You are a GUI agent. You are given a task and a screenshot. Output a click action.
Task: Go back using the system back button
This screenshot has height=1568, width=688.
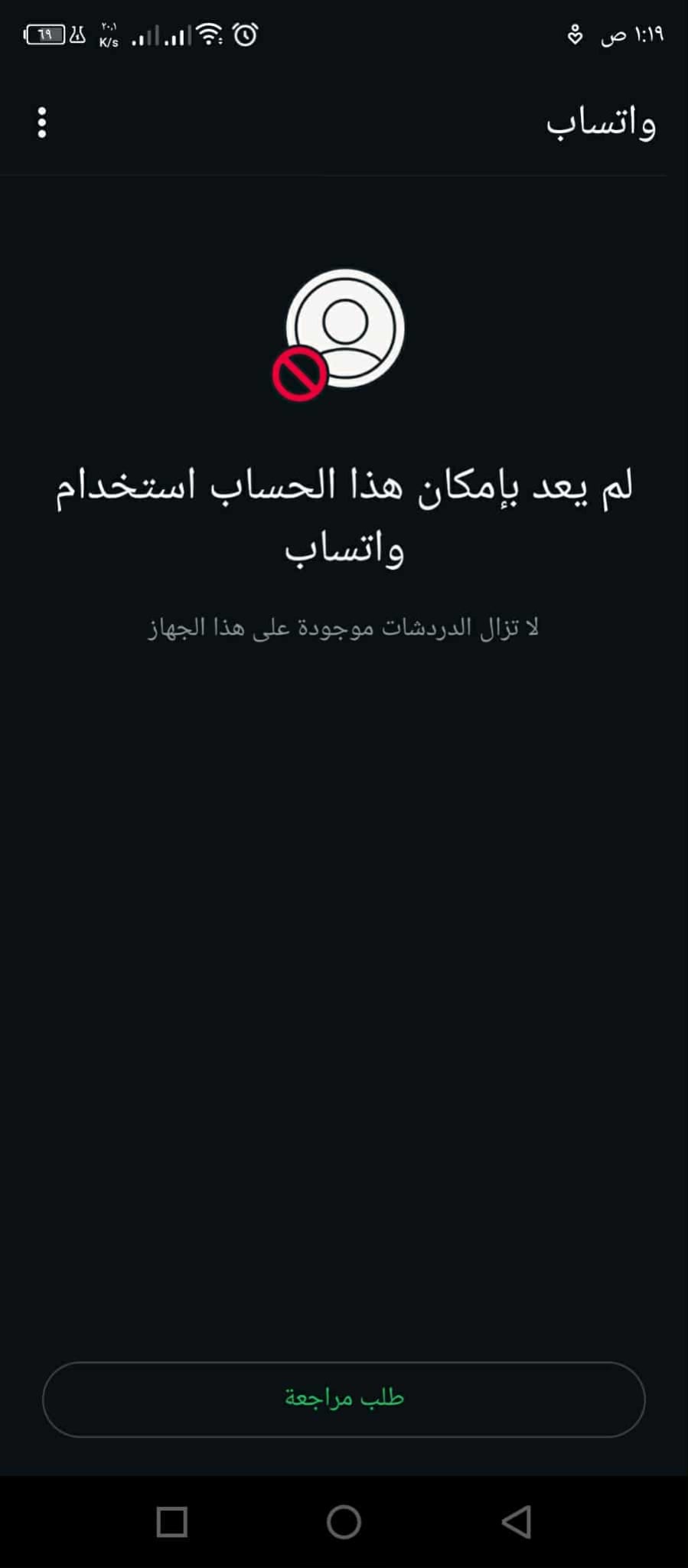click(517, 1521)
